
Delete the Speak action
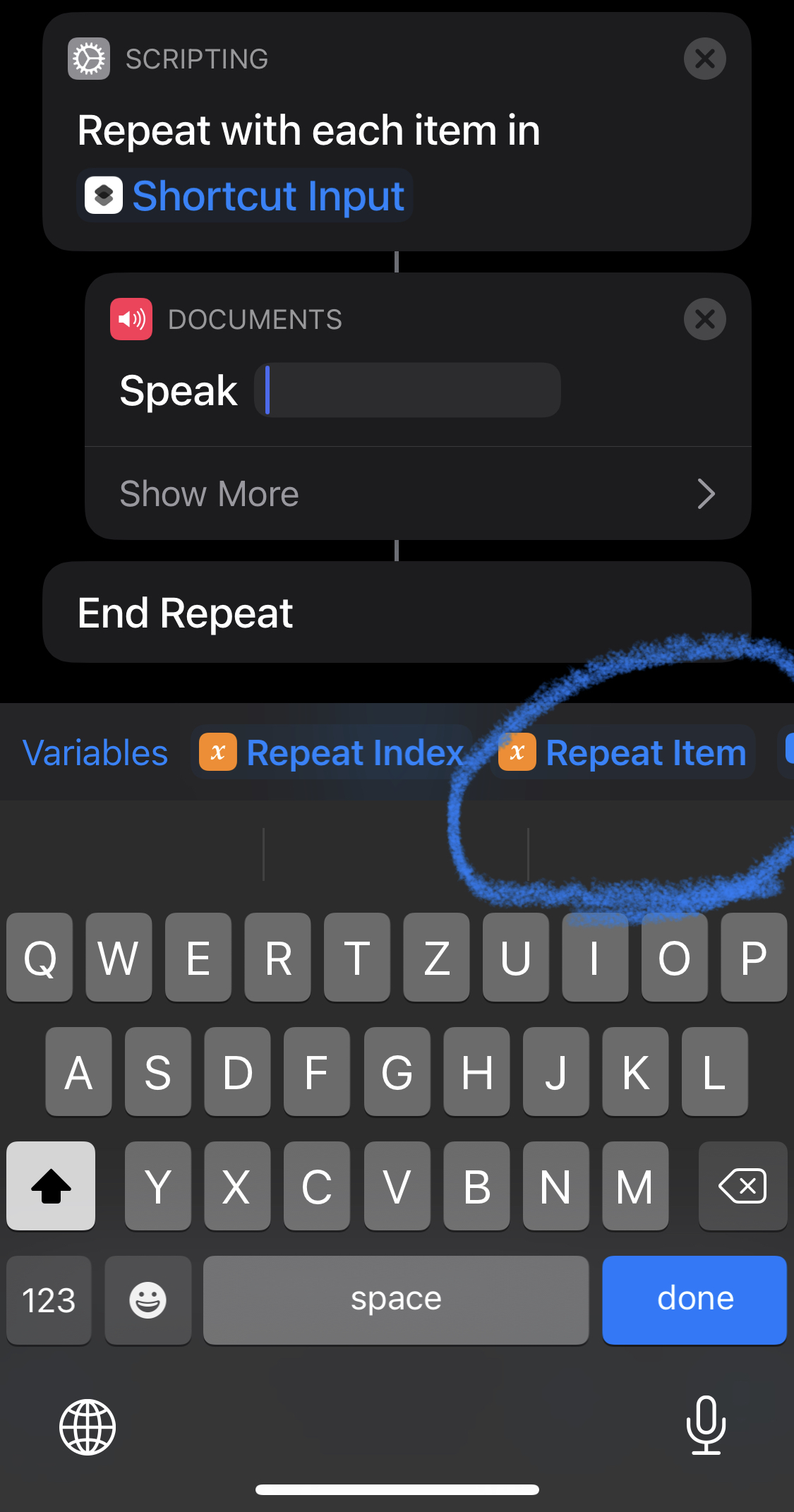pos(704,319)
